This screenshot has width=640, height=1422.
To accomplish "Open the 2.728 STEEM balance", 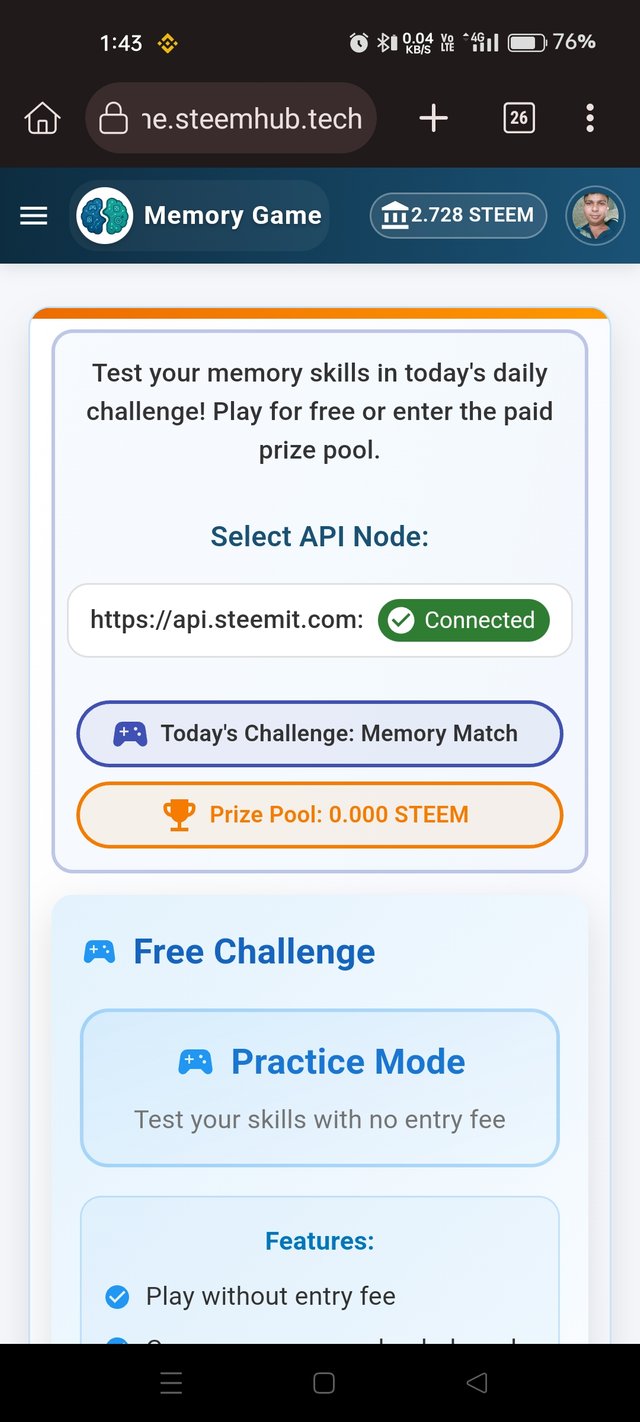I will pos(459,215).
